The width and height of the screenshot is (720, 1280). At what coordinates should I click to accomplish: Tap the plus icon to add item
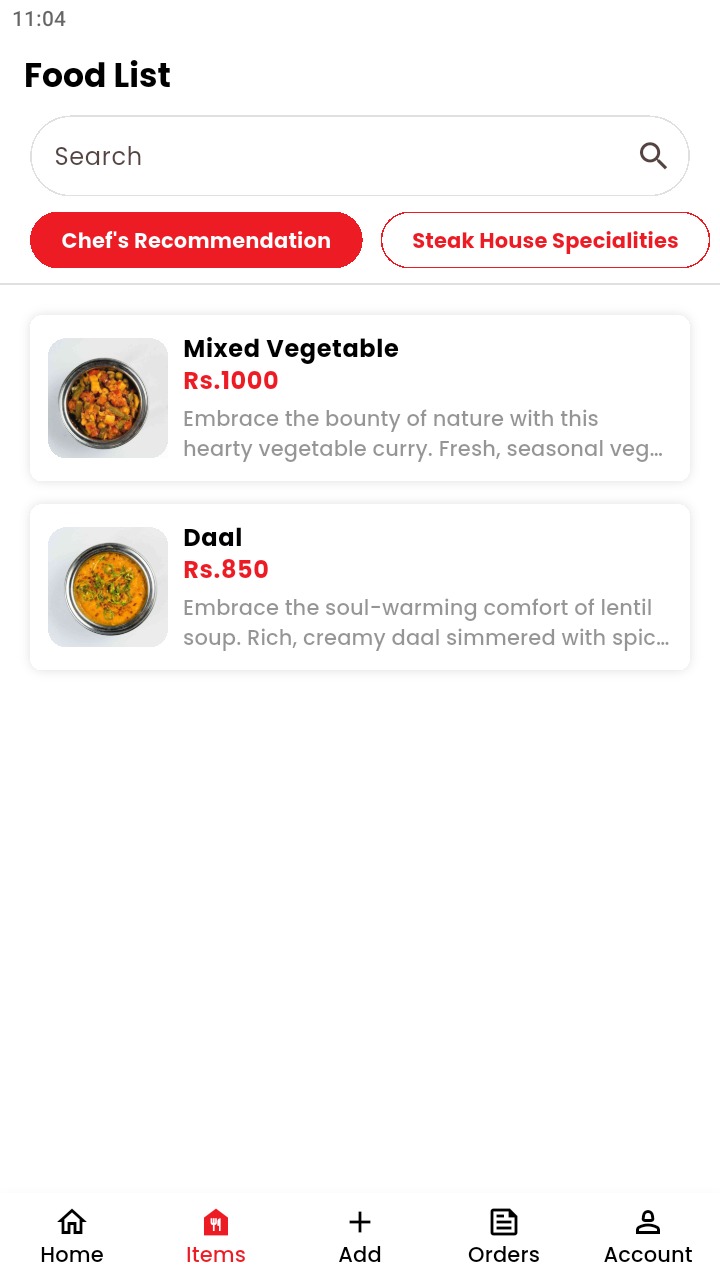coord(359,1221)
